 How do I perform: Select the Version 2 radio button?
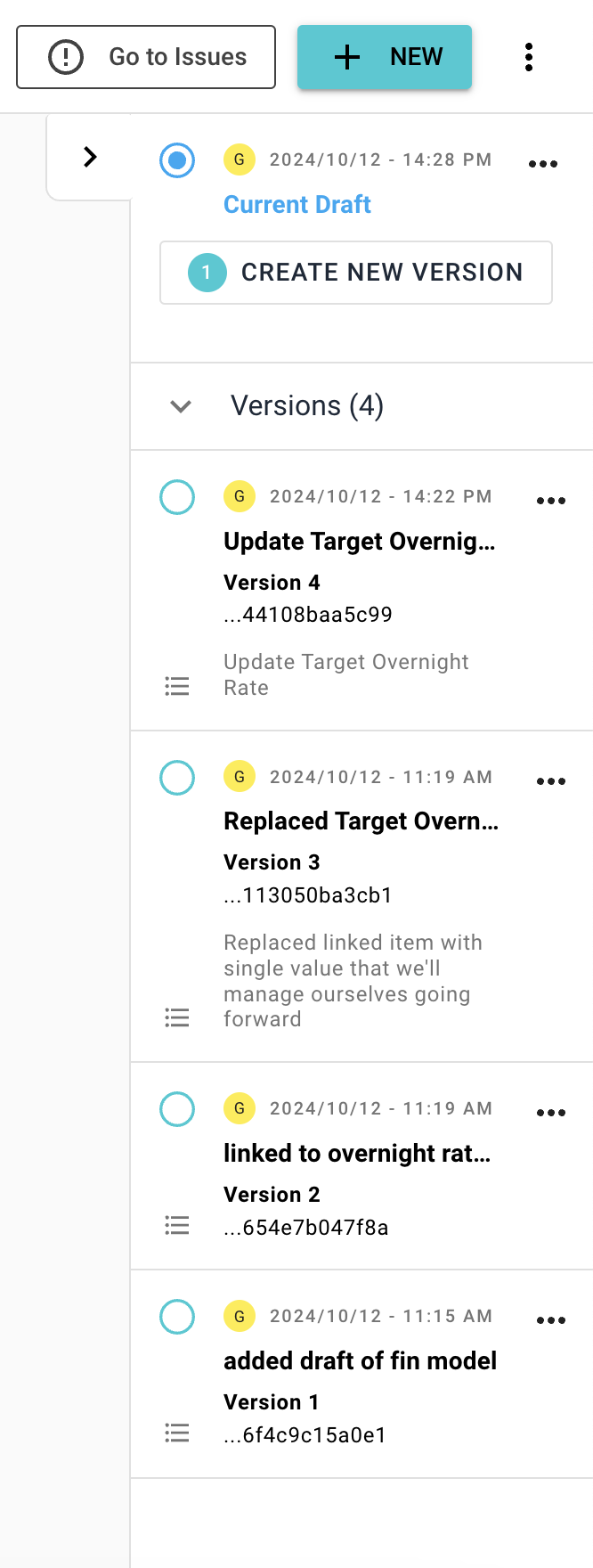click(177, 1109)
